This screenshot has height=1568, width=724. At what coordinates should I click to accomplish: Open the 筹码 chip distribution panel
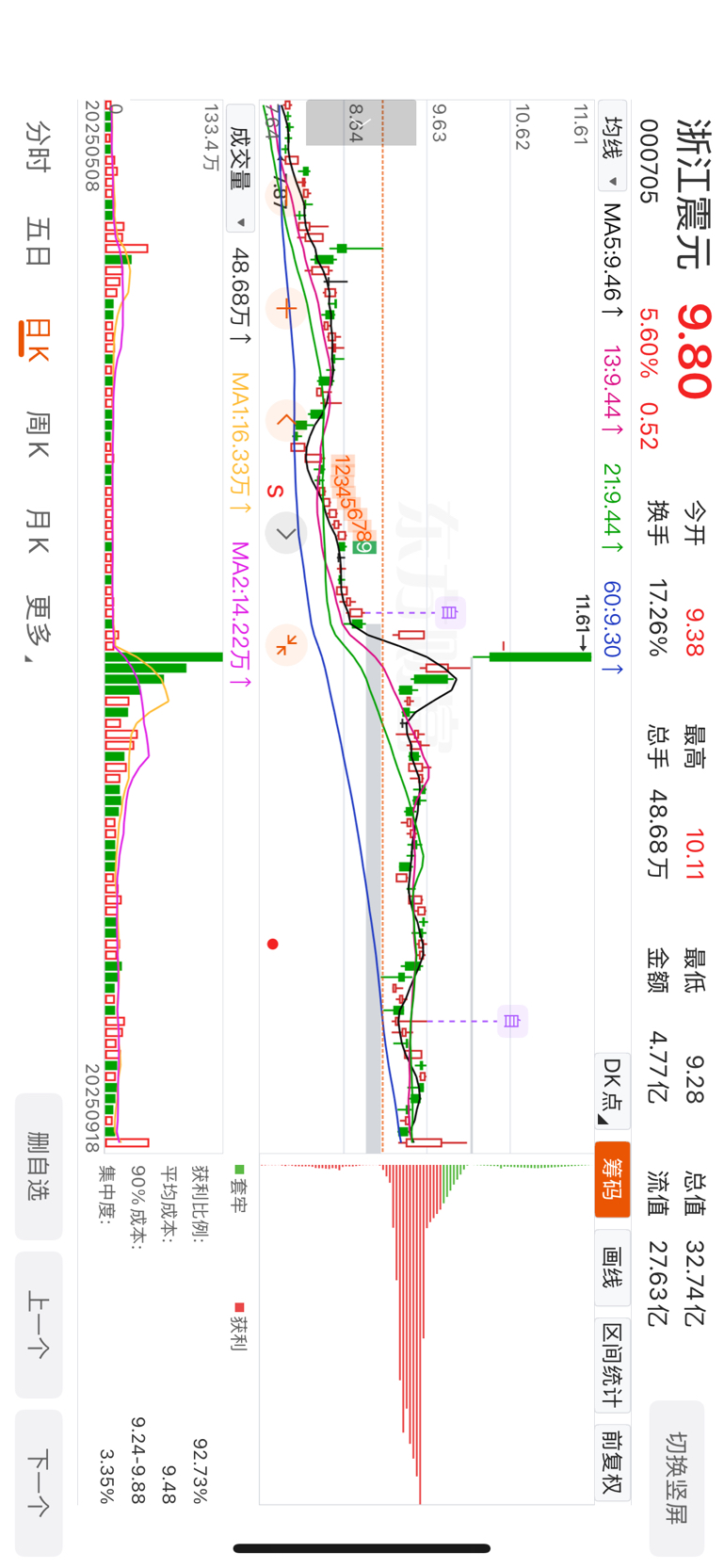click(x=612, y=1180)
